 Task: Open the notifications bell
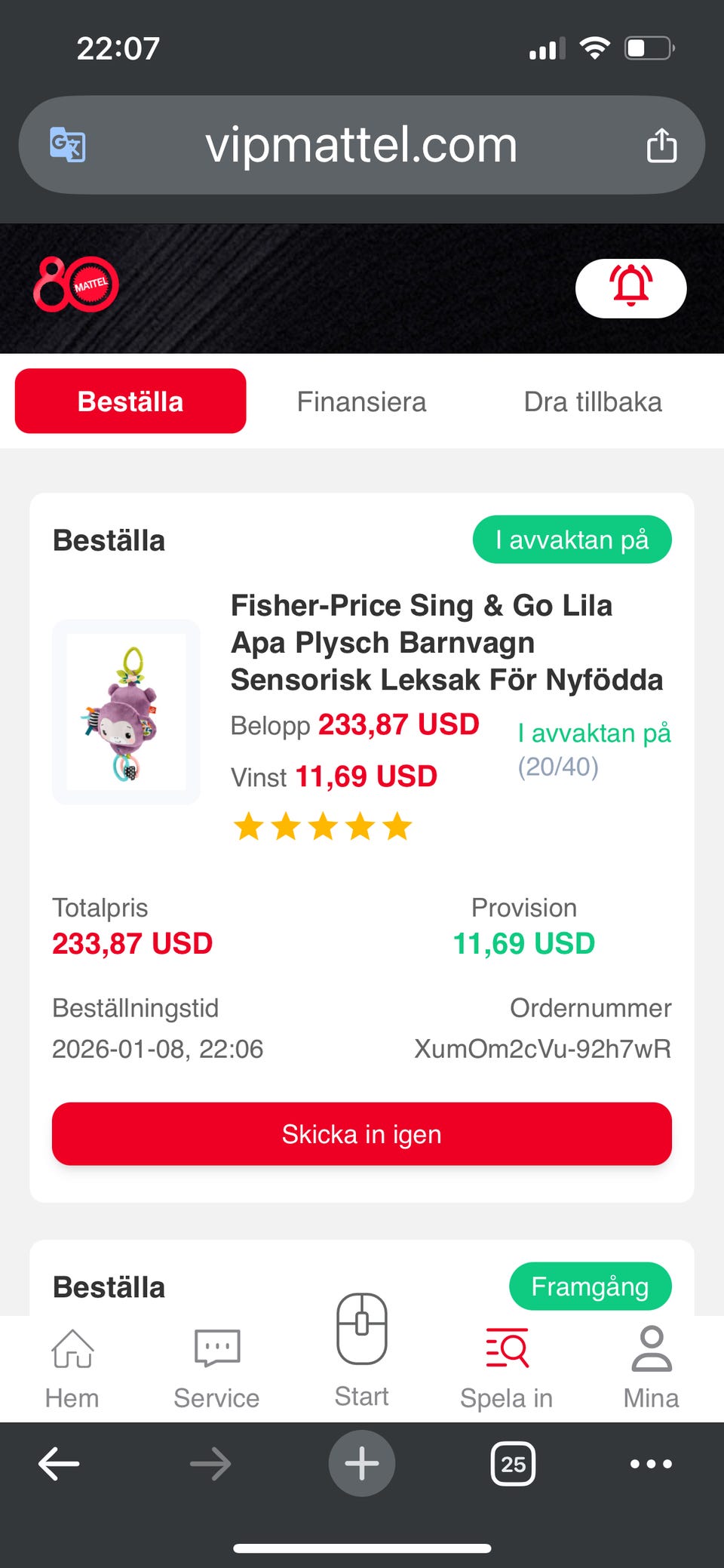630,287
